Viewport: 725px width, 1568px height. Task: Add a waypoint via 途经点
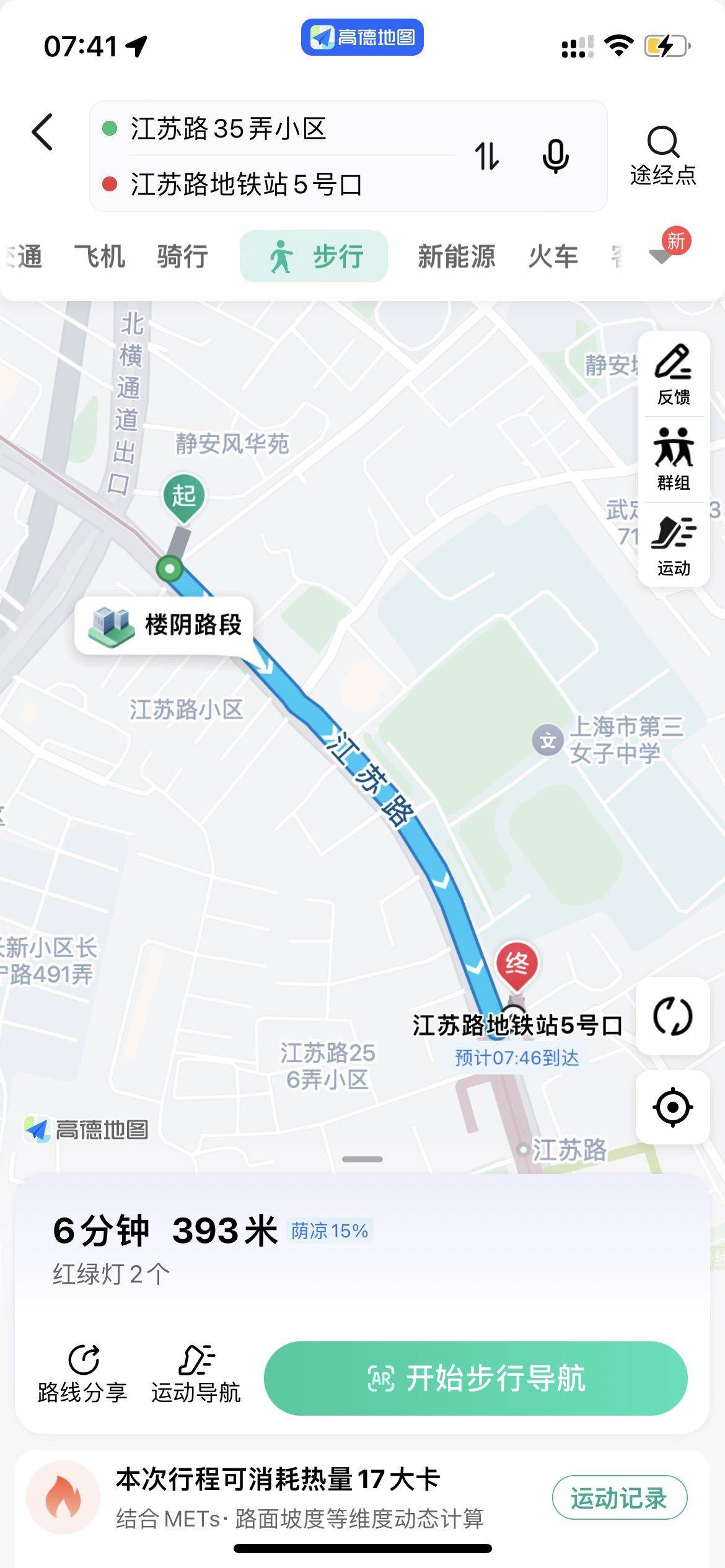pyautogui.click(x=663, y=155)
